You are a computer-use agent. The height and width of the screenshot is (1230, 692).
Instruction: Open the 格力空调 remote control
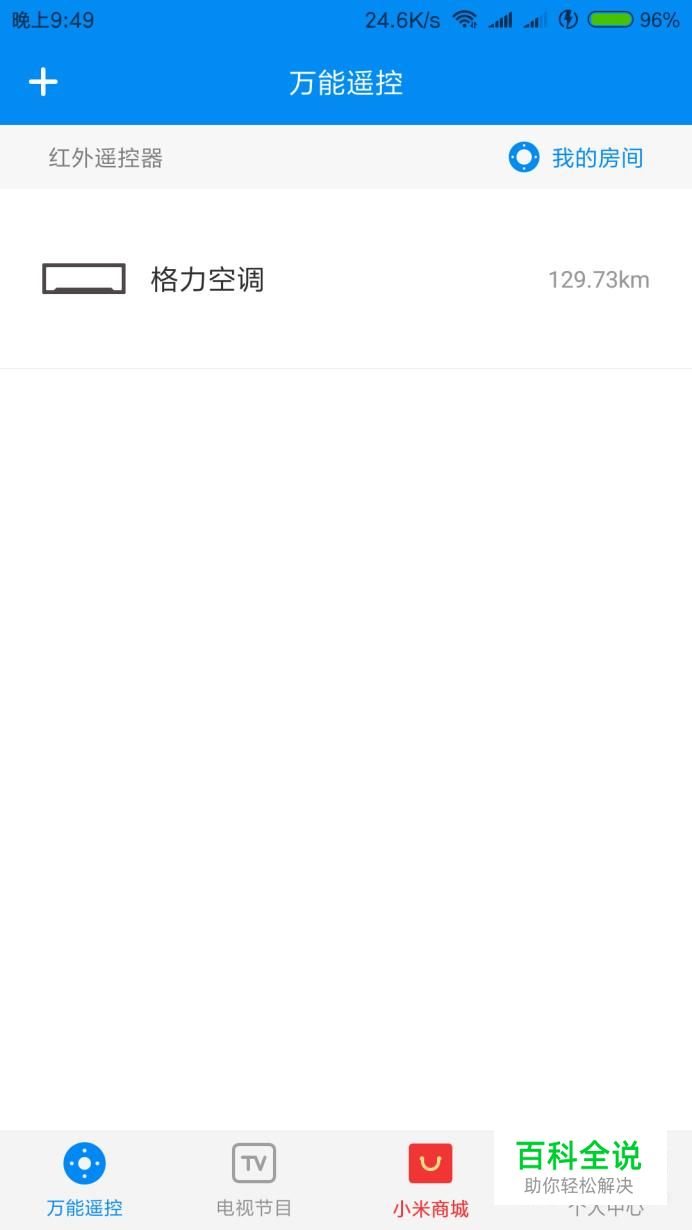click(346, 279)
